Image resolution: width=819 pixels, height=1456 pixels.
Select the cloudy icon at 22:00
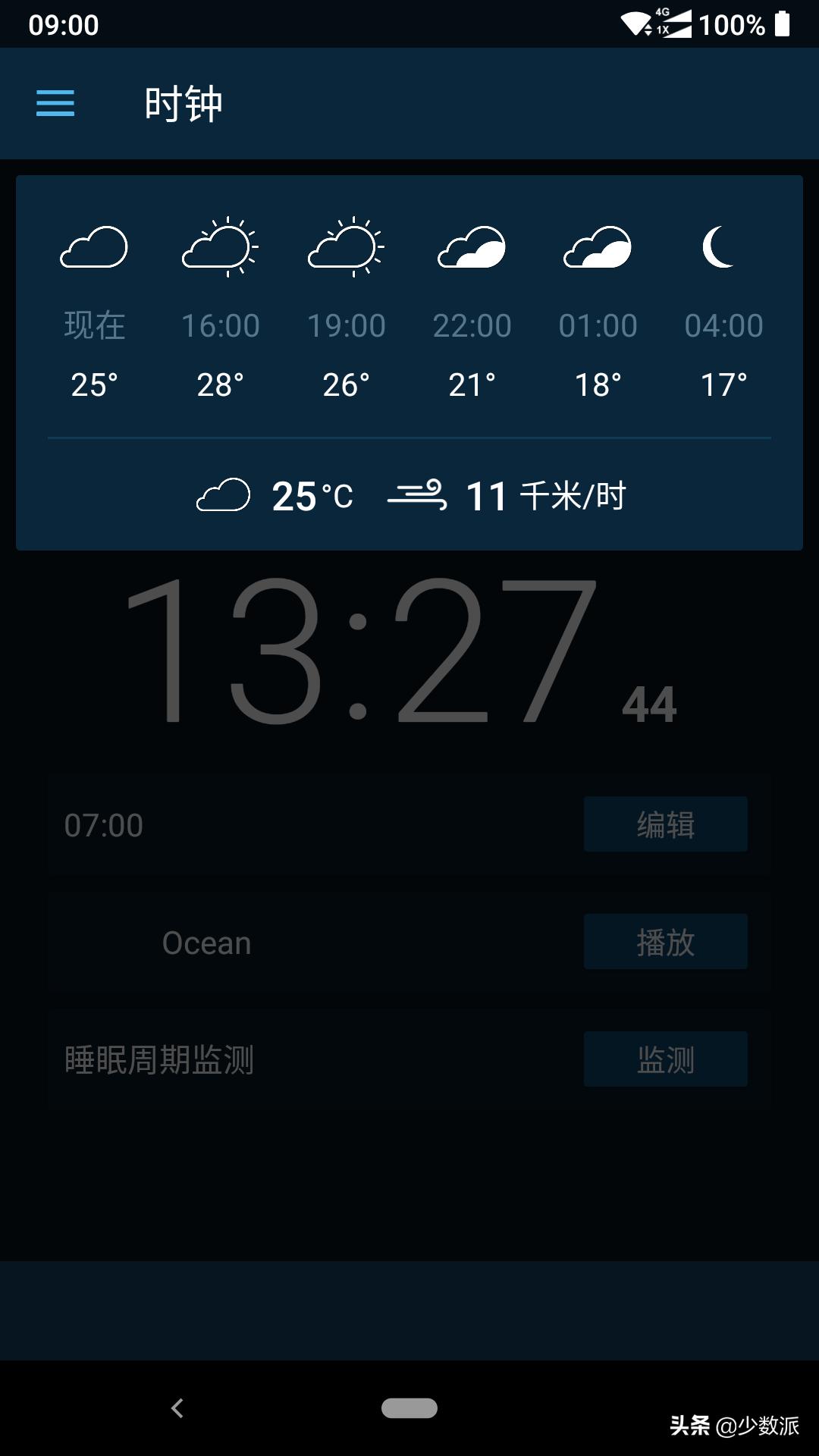click(471, 246)
